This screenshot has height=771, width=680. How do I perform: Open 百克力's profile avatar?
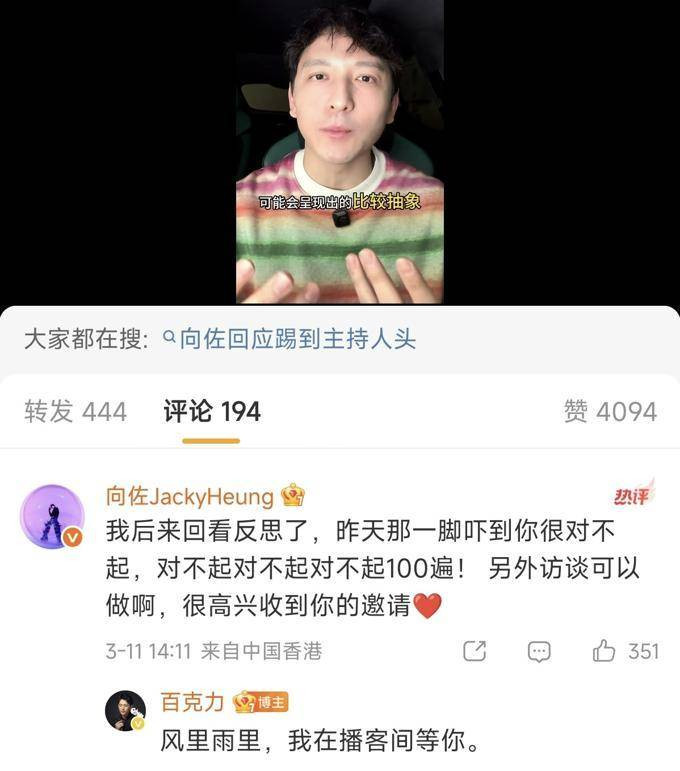point(125,711)
